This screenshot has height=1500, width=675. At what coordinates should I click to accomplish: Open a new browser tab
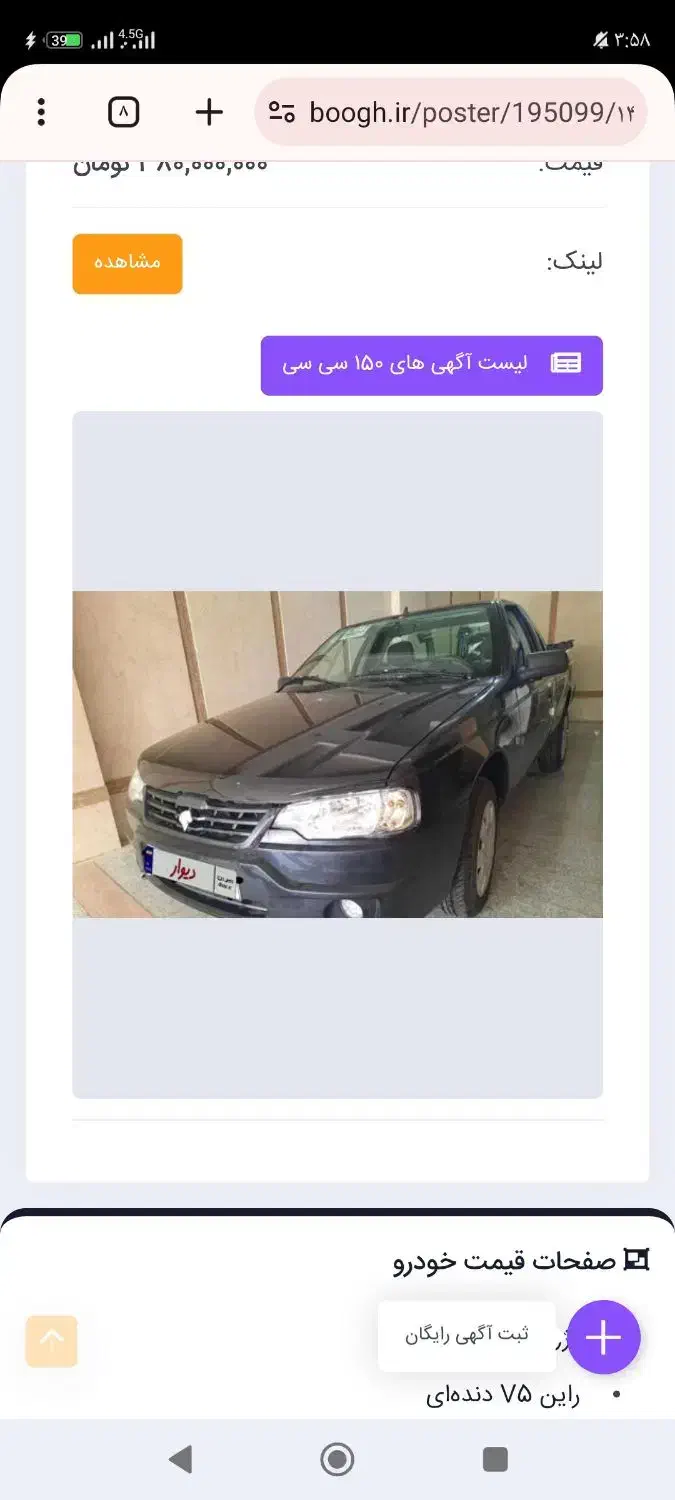pyautogui.click(x=209, y=112)
